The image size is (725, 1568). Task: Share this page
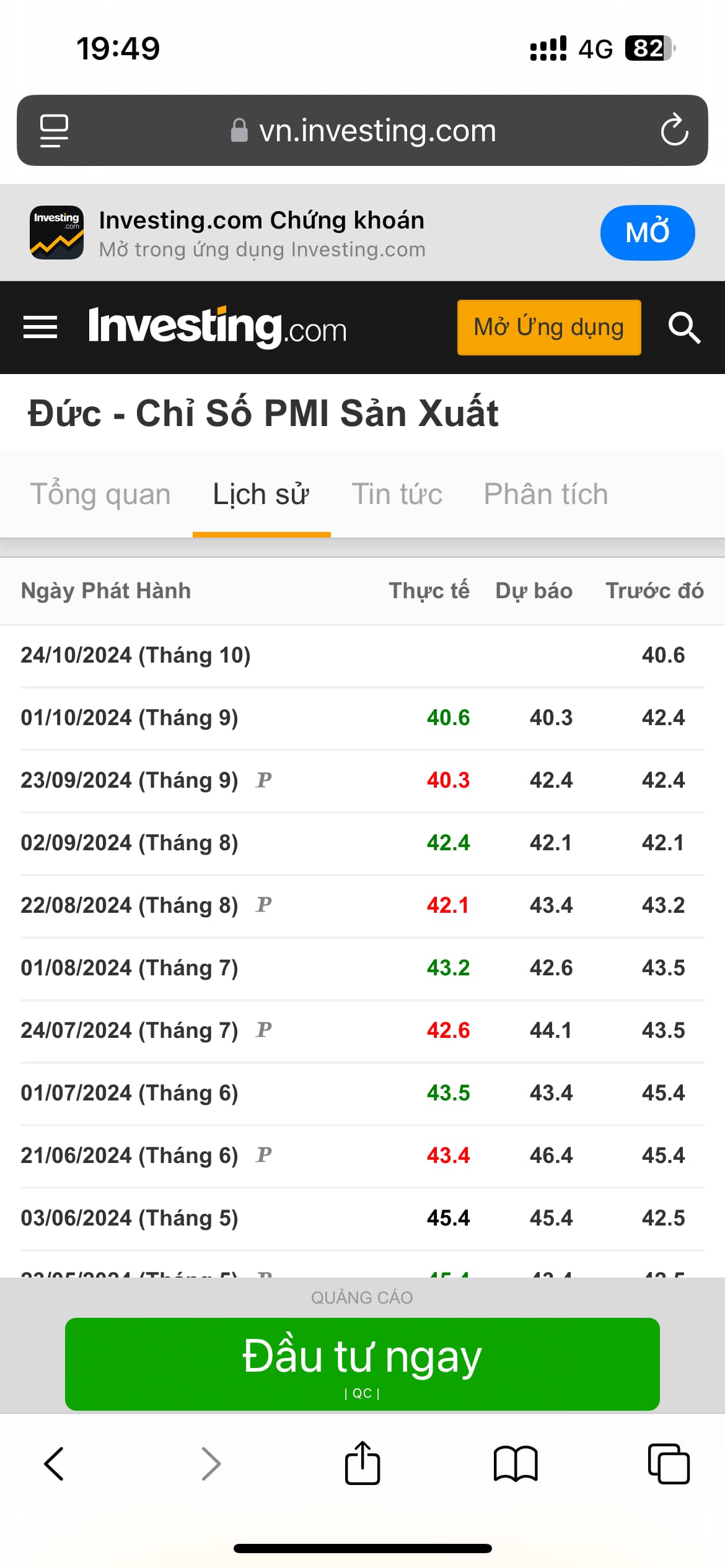(x=362, y=1464)
